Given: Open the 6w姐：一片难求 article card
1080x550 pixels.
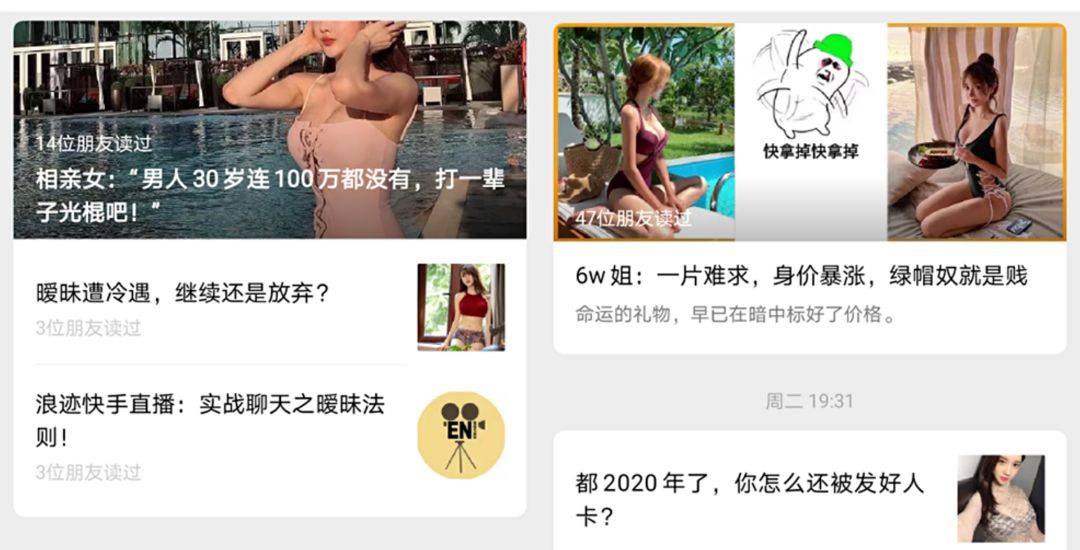Looking at the screenshot, I should pyautogui.click(x=801, y=277).
